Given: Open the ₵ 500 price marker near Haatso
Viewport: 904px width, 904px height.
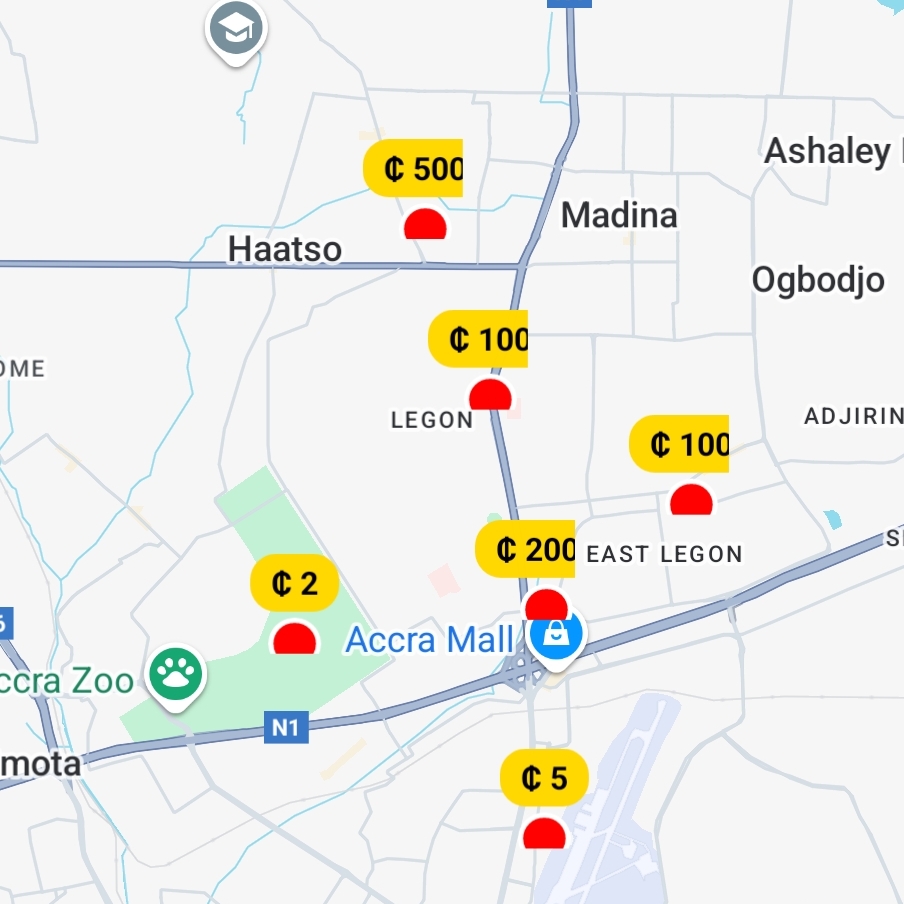Looking at the screenshot, I should pos(414,169).
